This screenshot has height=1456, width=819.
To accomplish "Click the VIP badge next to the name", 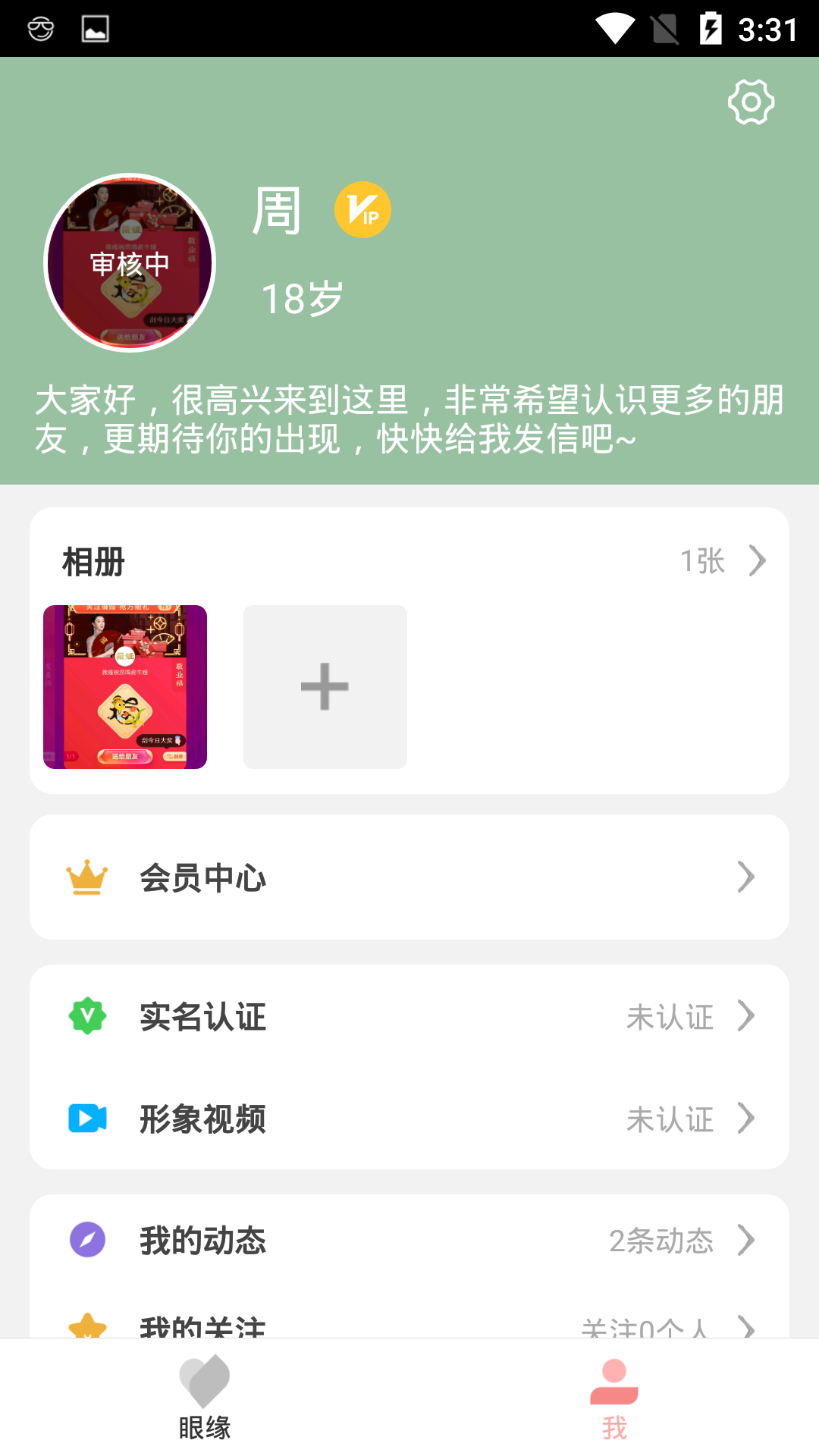I will (362, 210).
